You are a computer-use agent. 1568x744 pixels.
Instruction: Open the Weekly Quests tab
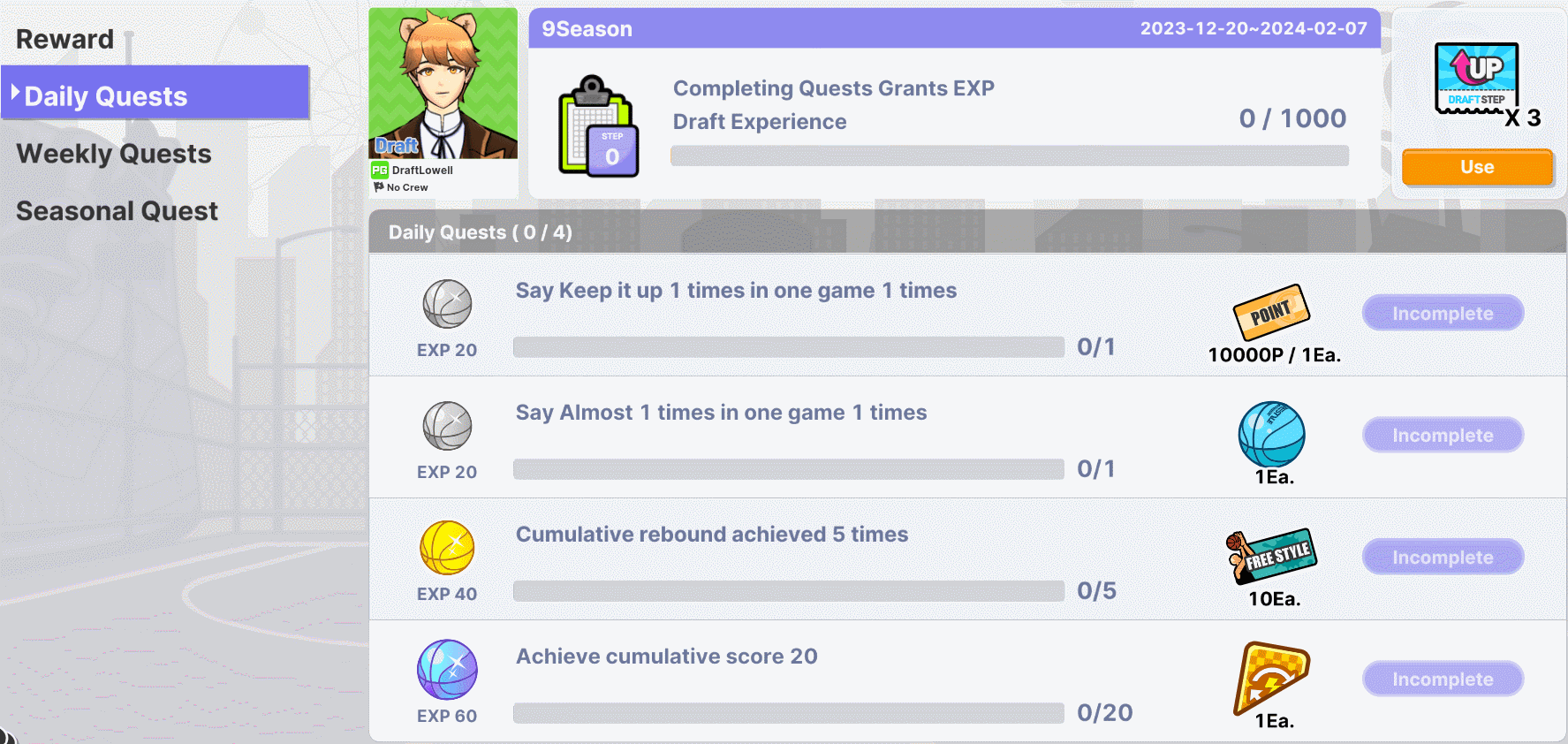[114, 154]
